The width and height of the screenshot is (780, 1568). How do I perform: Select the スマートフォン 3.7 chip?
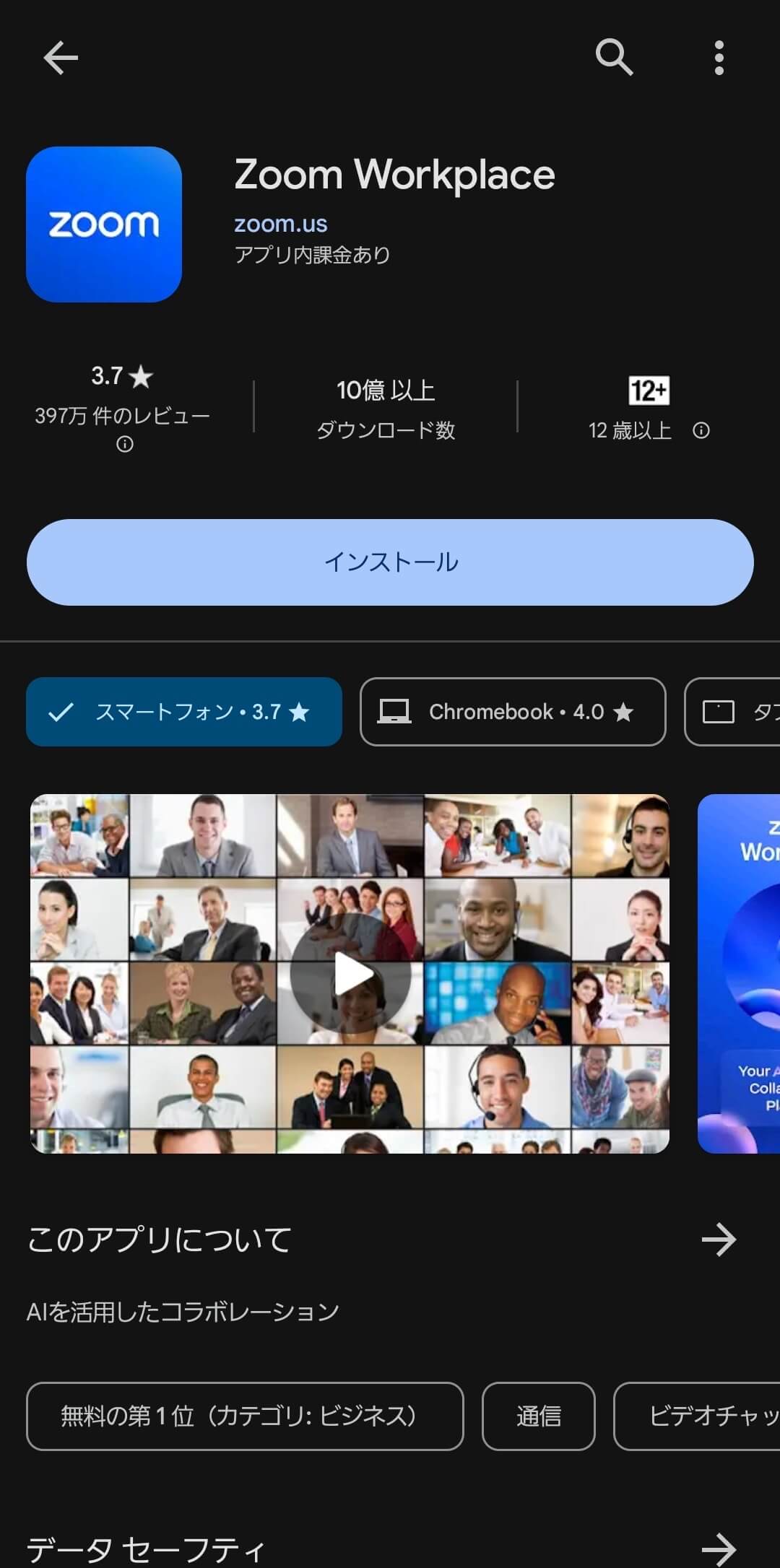[x=184, y=712]
